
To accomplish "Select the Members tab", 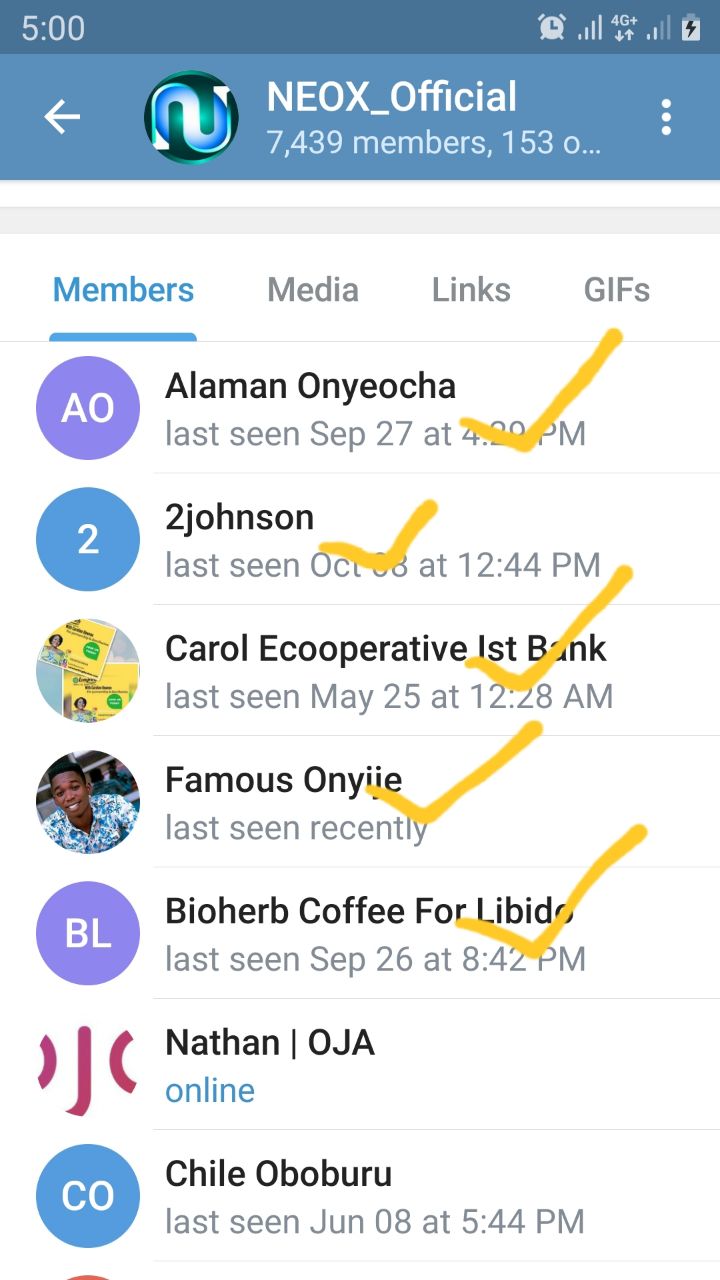I will 123,290.
